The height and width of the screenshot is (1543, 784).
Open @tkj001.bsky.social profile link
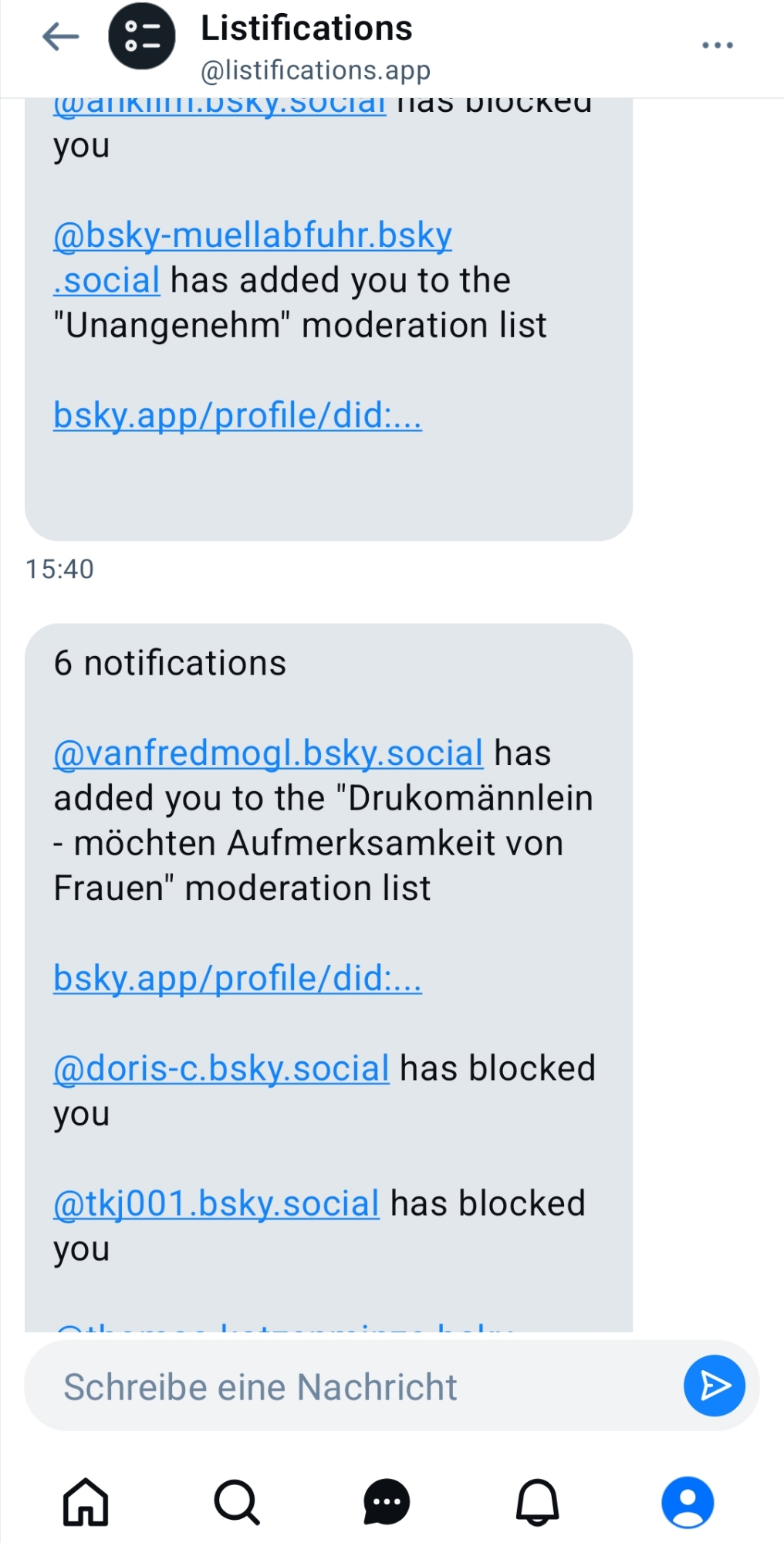pyautogui.click(x=216, y=1204)
